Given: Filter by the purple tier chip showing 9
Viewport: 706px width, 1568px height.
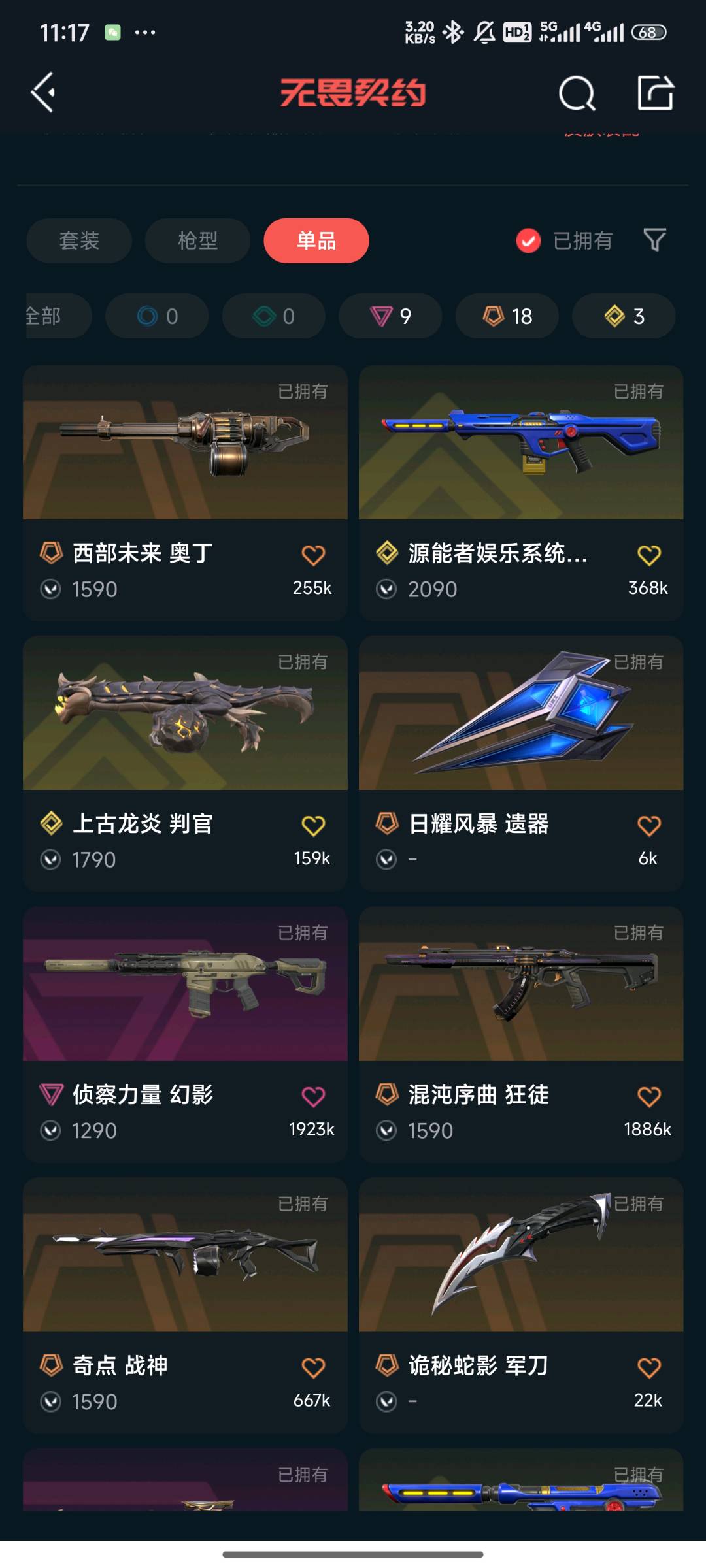Looking at the screenshot, I should pos(390,316).
